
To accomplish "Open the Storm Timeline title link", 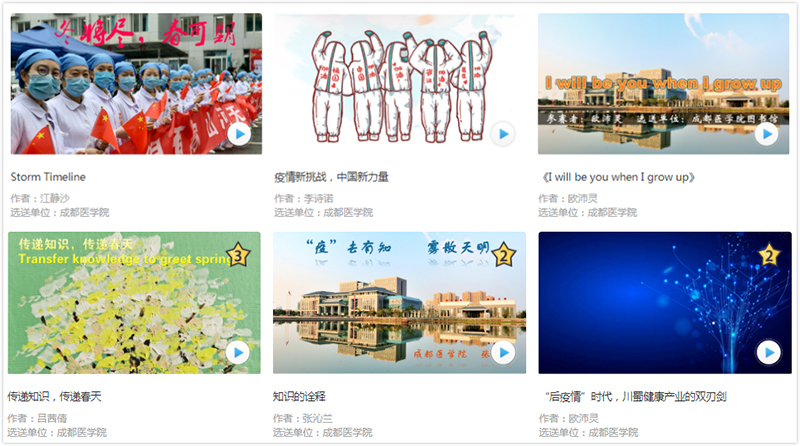I will tap(48, 177).
